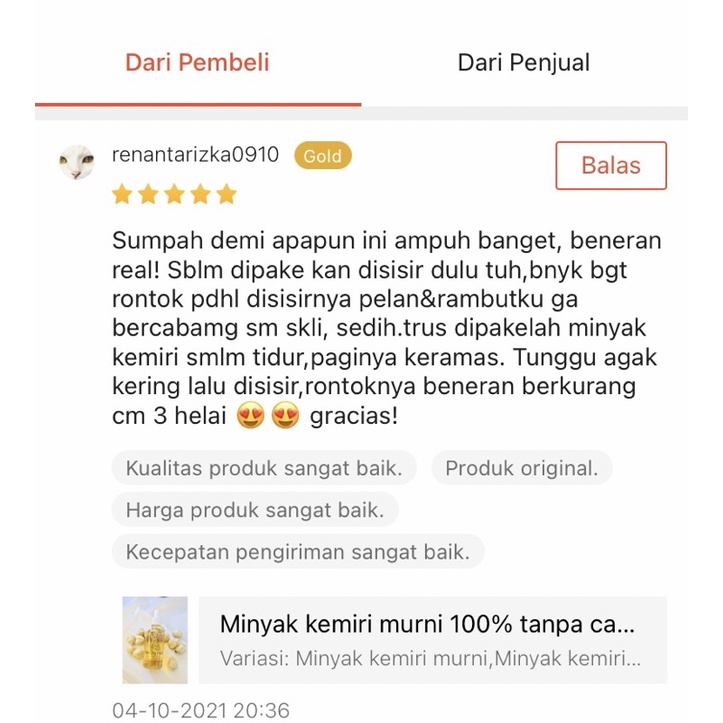Tap the Balas button to reply
Viewport: 723px width, 723px height.
click(x=611, y=165)
